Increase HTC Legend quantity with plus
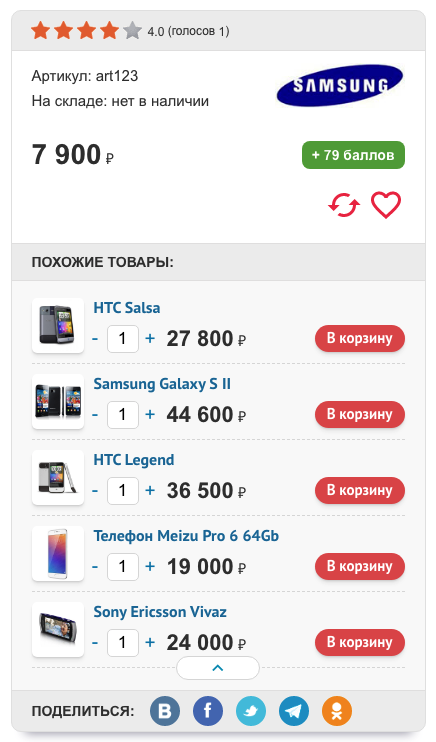This screenshot has width=436, height=742. [x=150, y=490]
